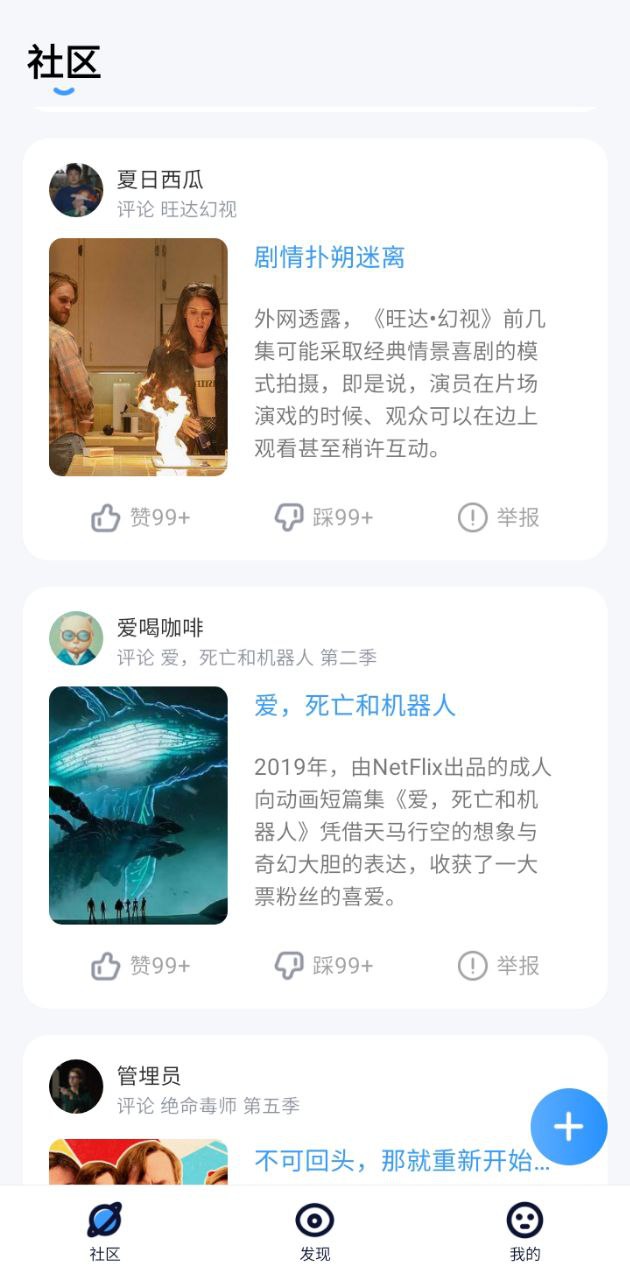Dislike 爱喝咖啡's 爱，死亡和机器人 review

click(323, 965)
